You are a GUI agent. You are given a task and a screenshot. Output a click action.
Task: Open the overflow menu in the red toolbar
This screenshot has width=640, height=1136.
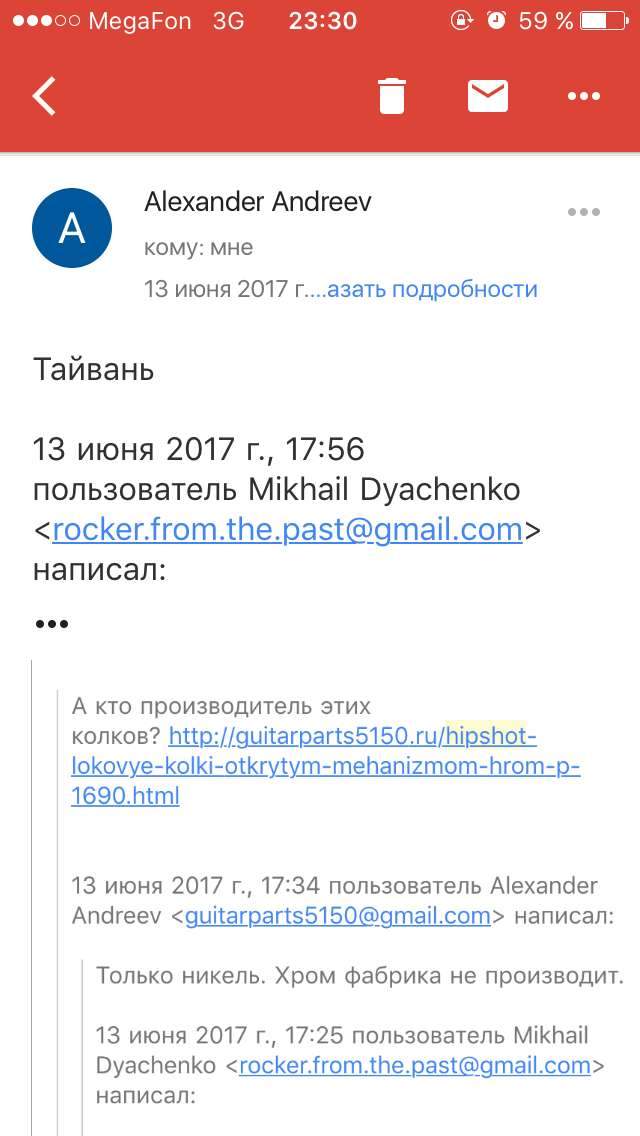[583, 96]
